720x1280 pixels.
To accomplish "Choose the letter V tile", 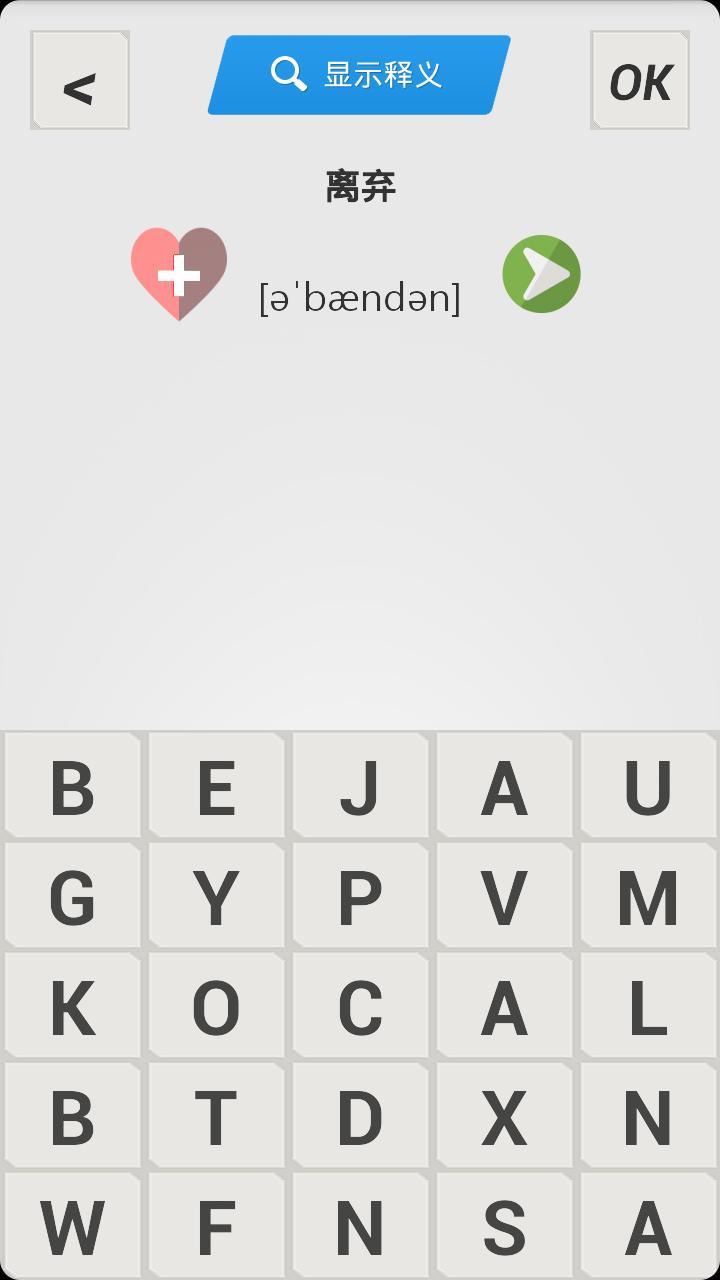I will click(x=504, y=896).
